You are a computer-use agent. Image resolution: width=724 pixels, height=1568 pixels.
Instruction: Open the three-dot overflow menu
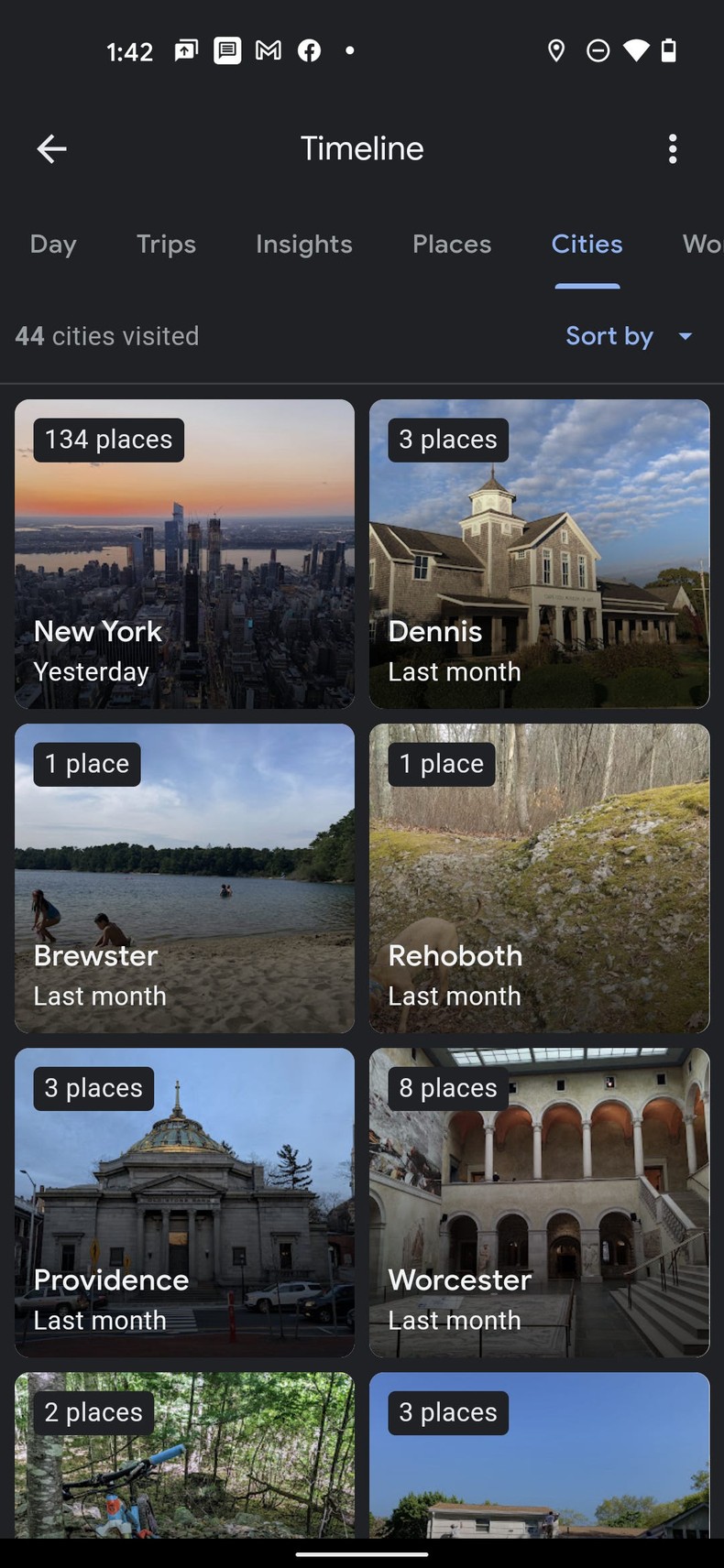pyautogui.click(x=673, y=148)
